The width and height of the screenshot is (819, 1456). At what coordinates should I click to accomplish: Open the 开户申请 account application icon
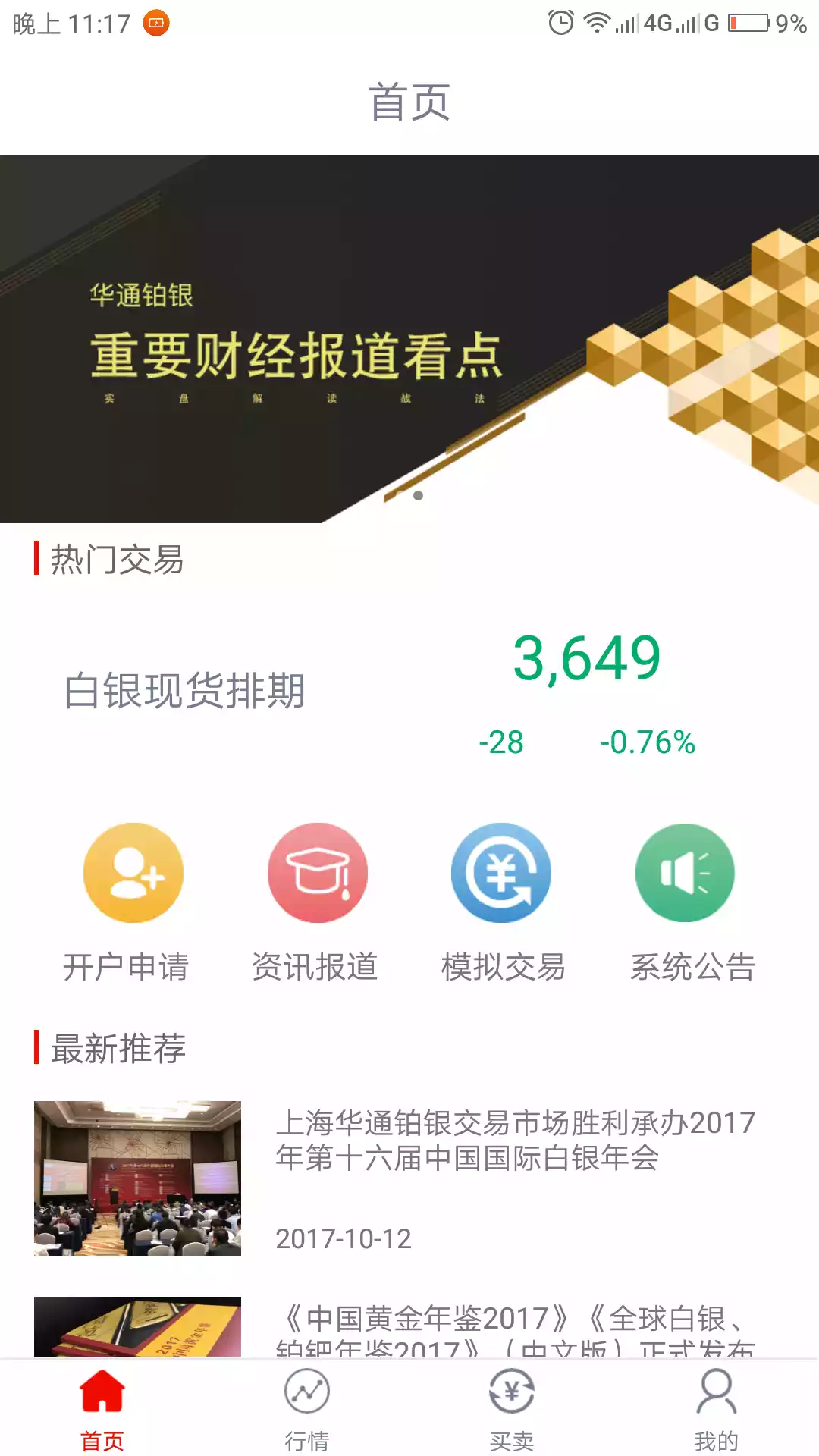point(132,873)
